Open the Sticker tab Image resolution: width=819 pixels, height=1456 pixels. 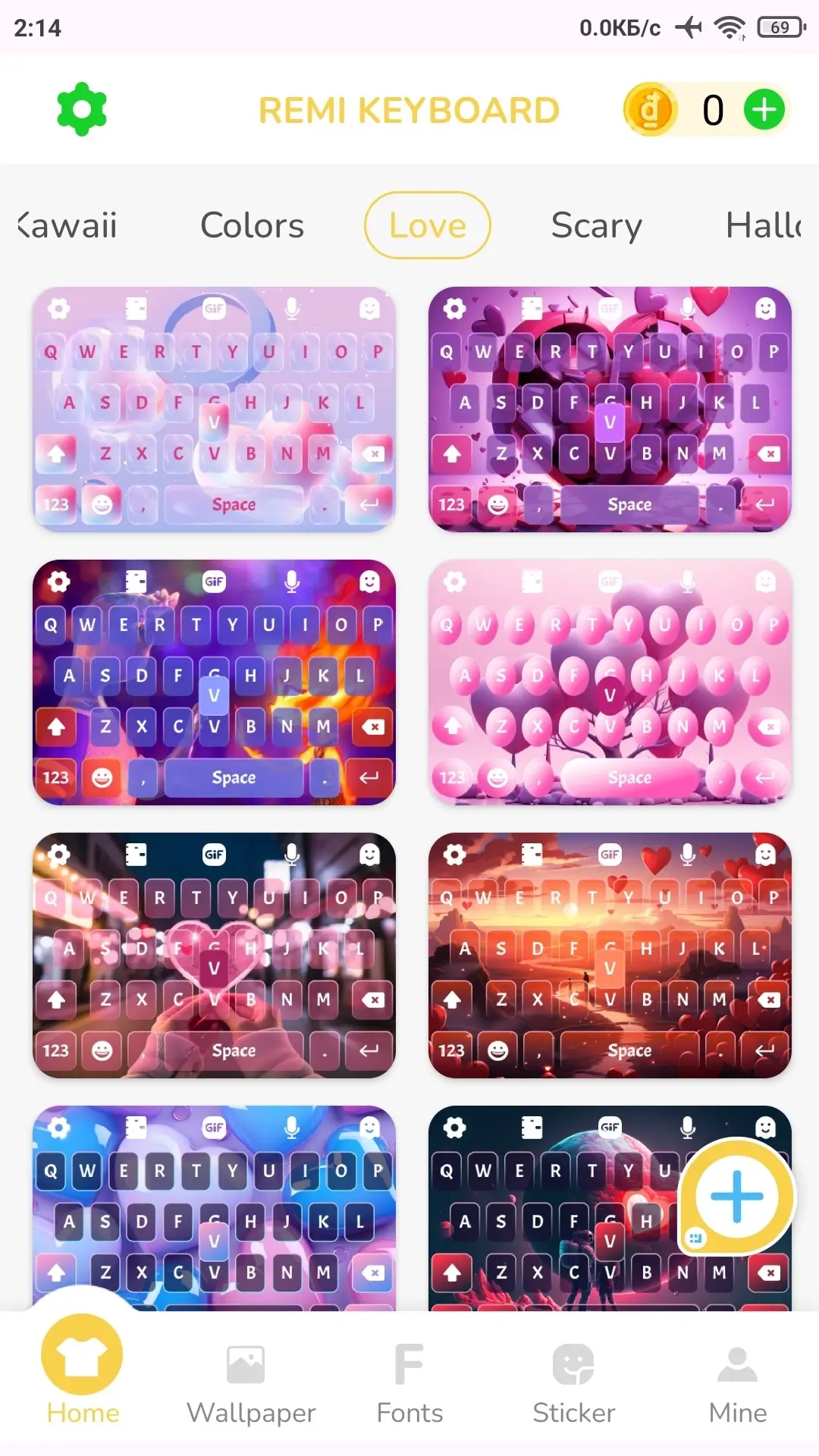pyautogui.click(x=573, y=1383)
